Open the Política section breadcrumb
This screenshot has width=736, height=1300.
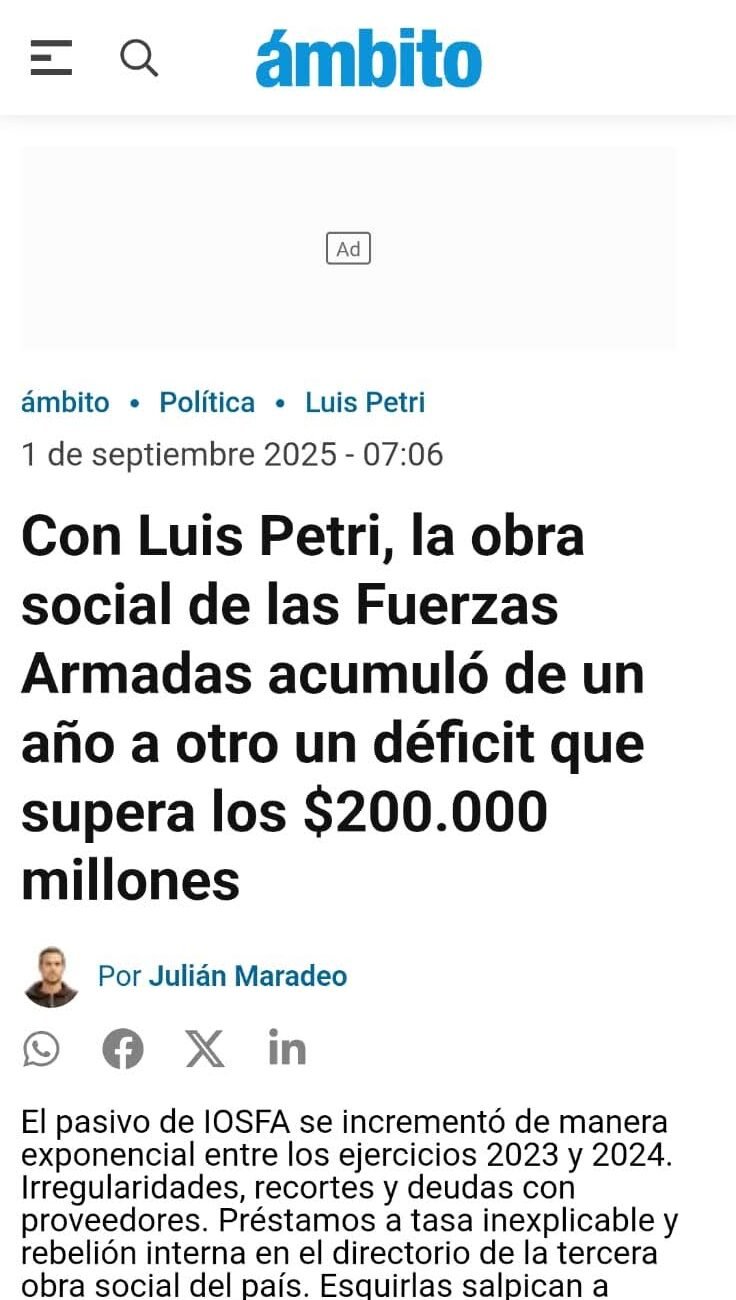click(207, 402)
